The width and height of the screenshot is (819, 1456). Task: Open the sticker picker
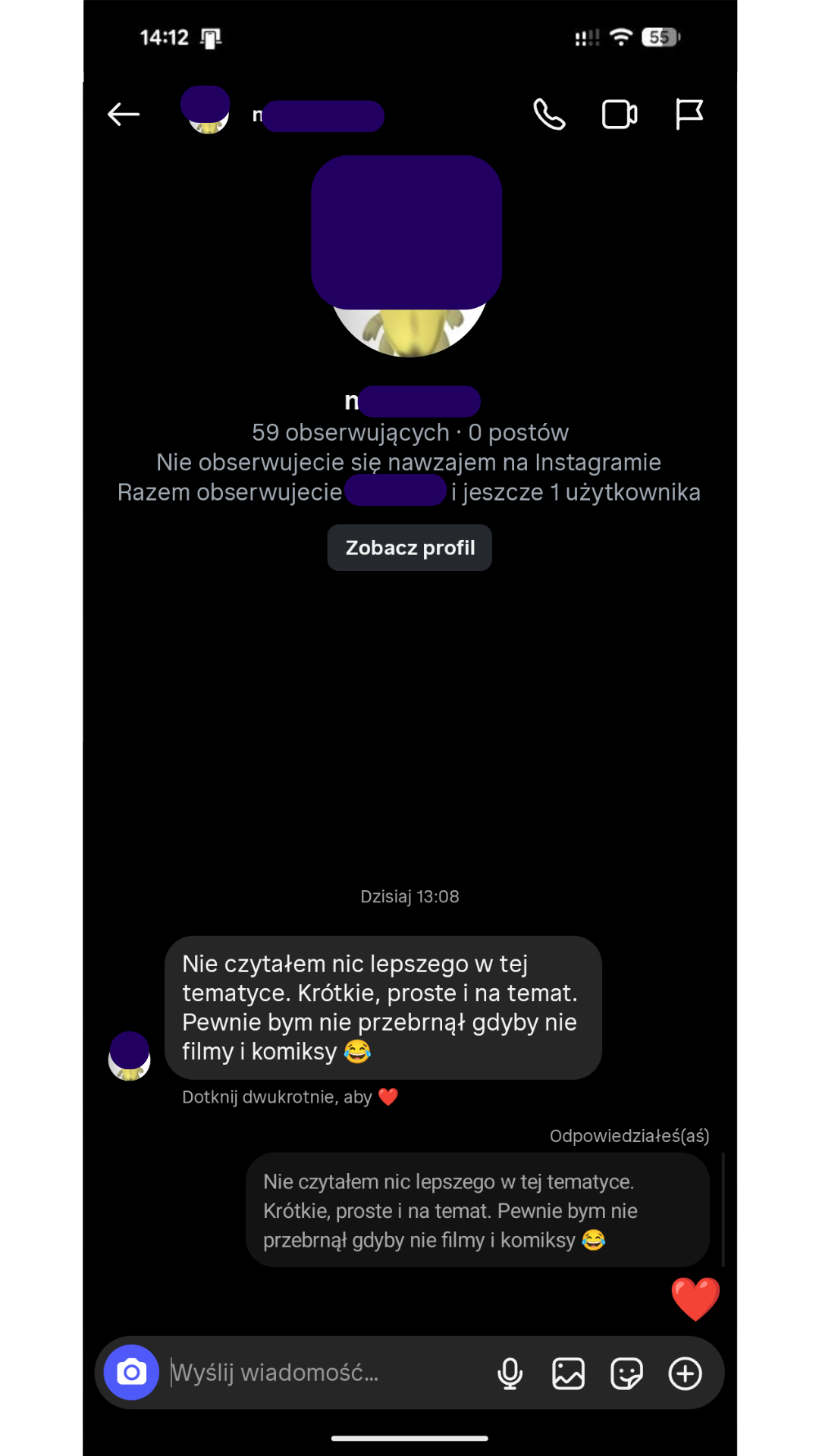626,1373
